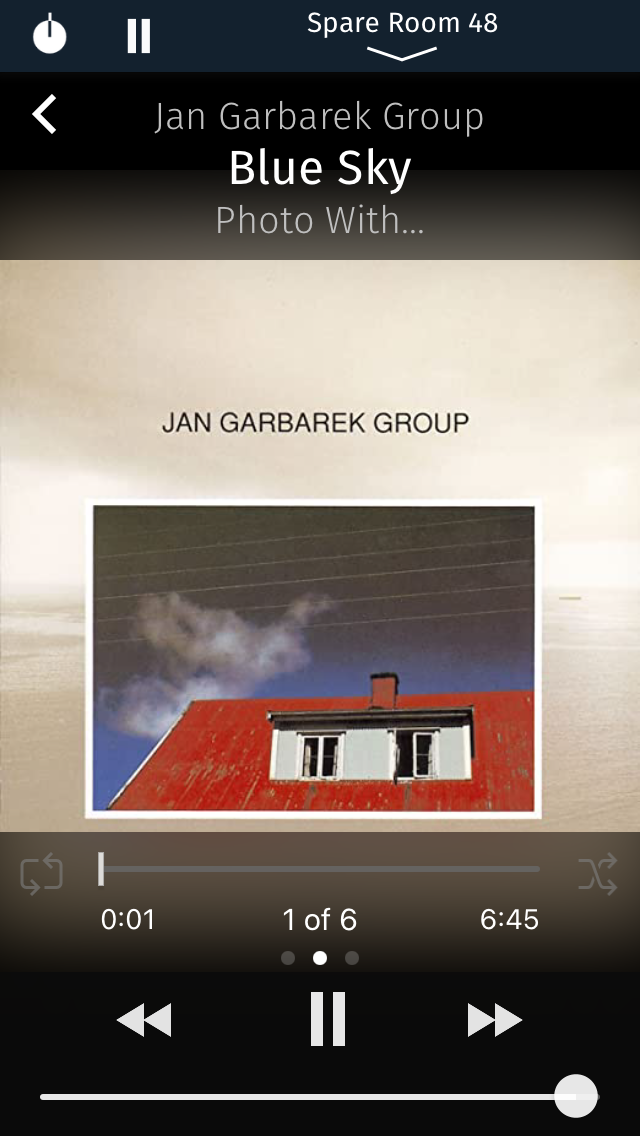This screenshot has width=640, height=1136.
Task: Tap the first page indicator dot
Action: click(x=288, y=958)
